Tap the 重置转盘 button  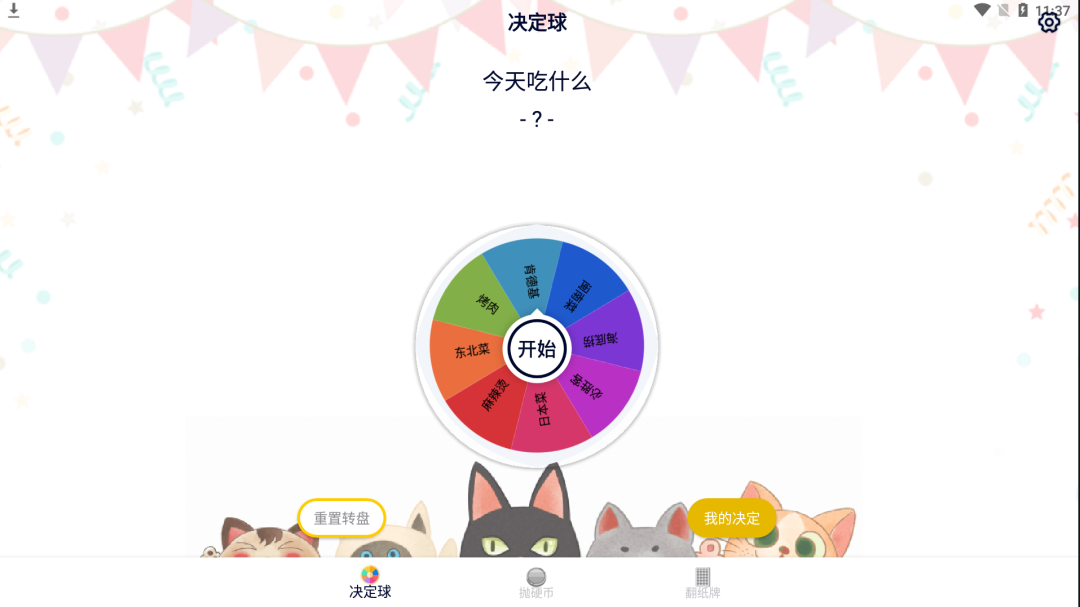pos(342,518)
